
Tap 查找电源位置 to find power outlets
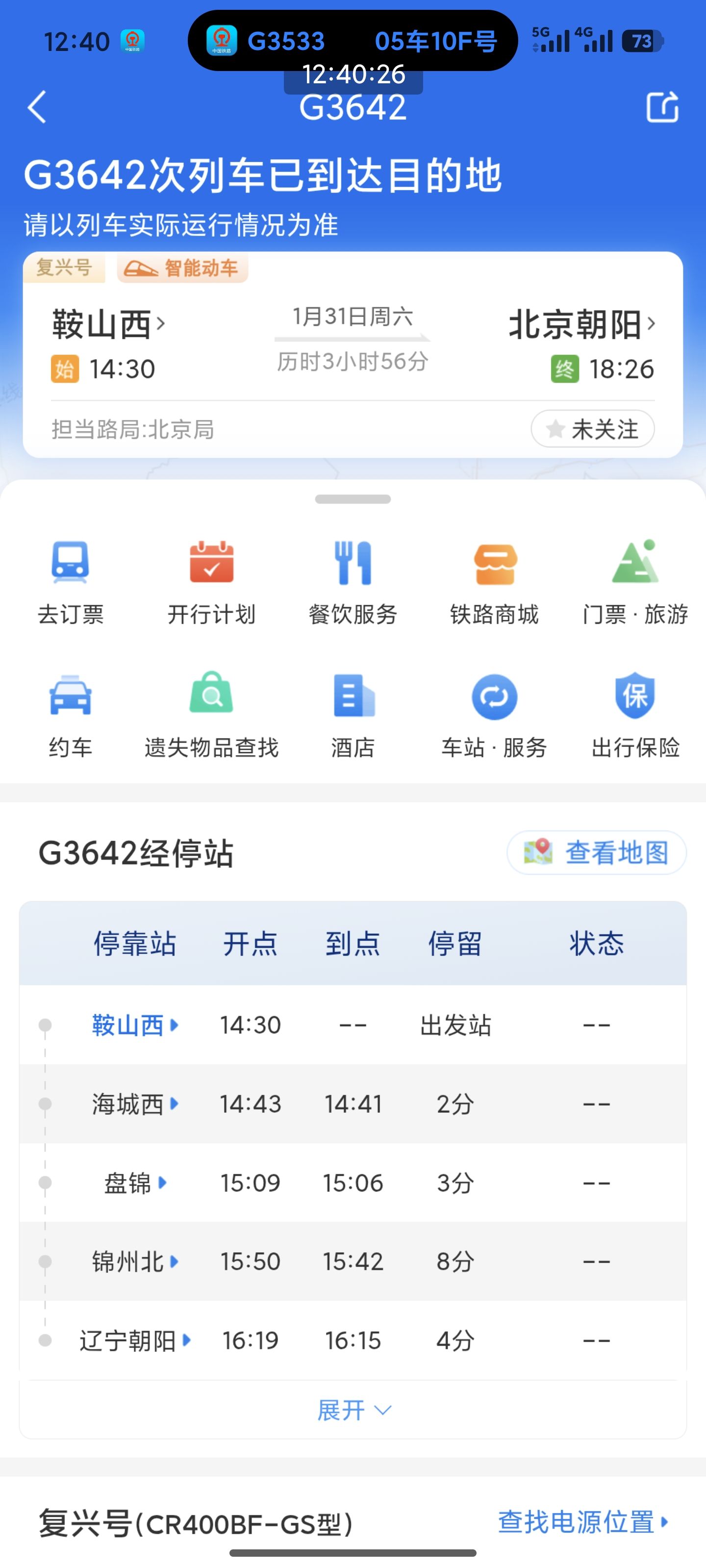(583, 1522)
